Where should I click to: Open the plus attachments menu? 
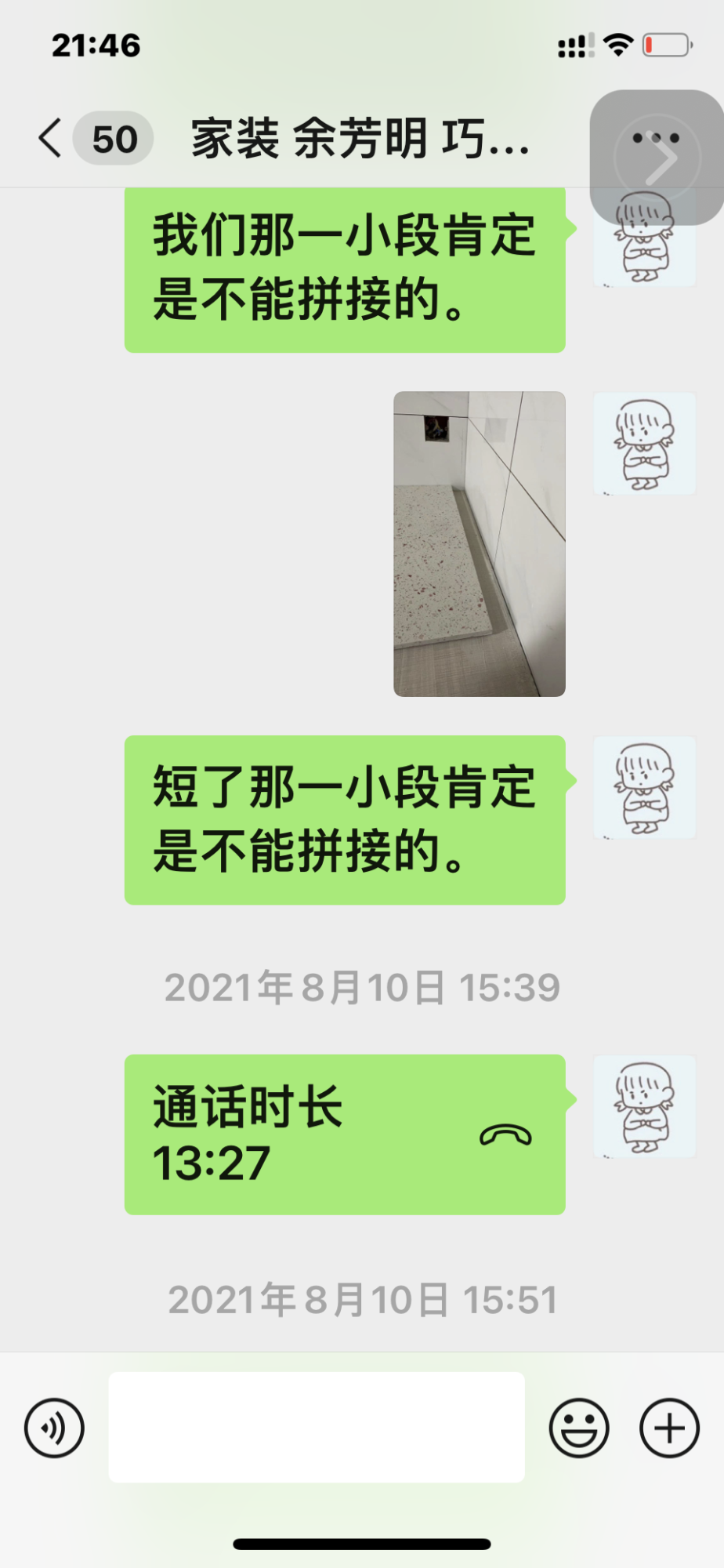[x=669, y=1428]
